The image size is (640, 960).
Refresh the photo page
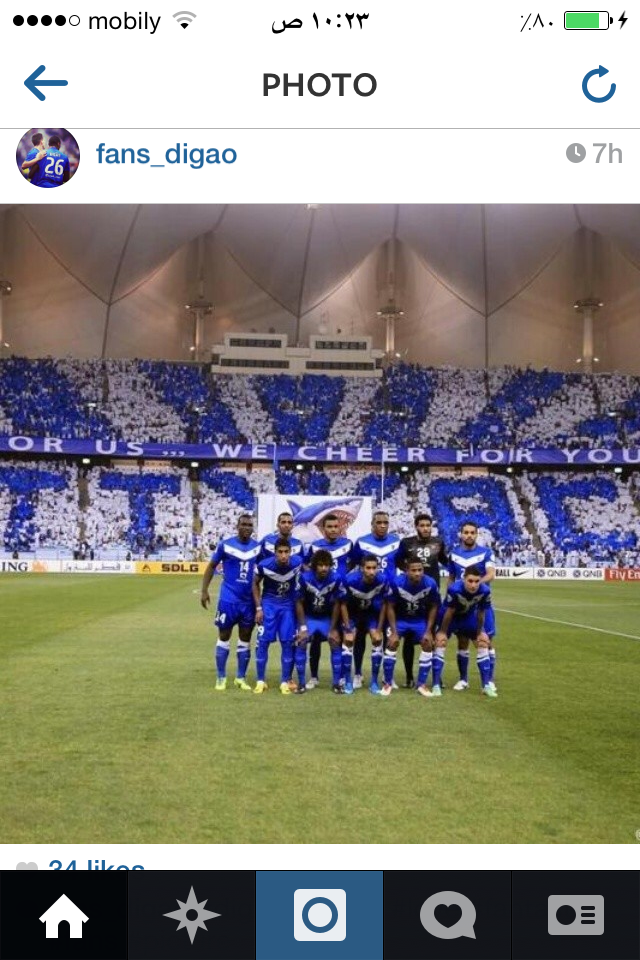[x=598, y=85]
